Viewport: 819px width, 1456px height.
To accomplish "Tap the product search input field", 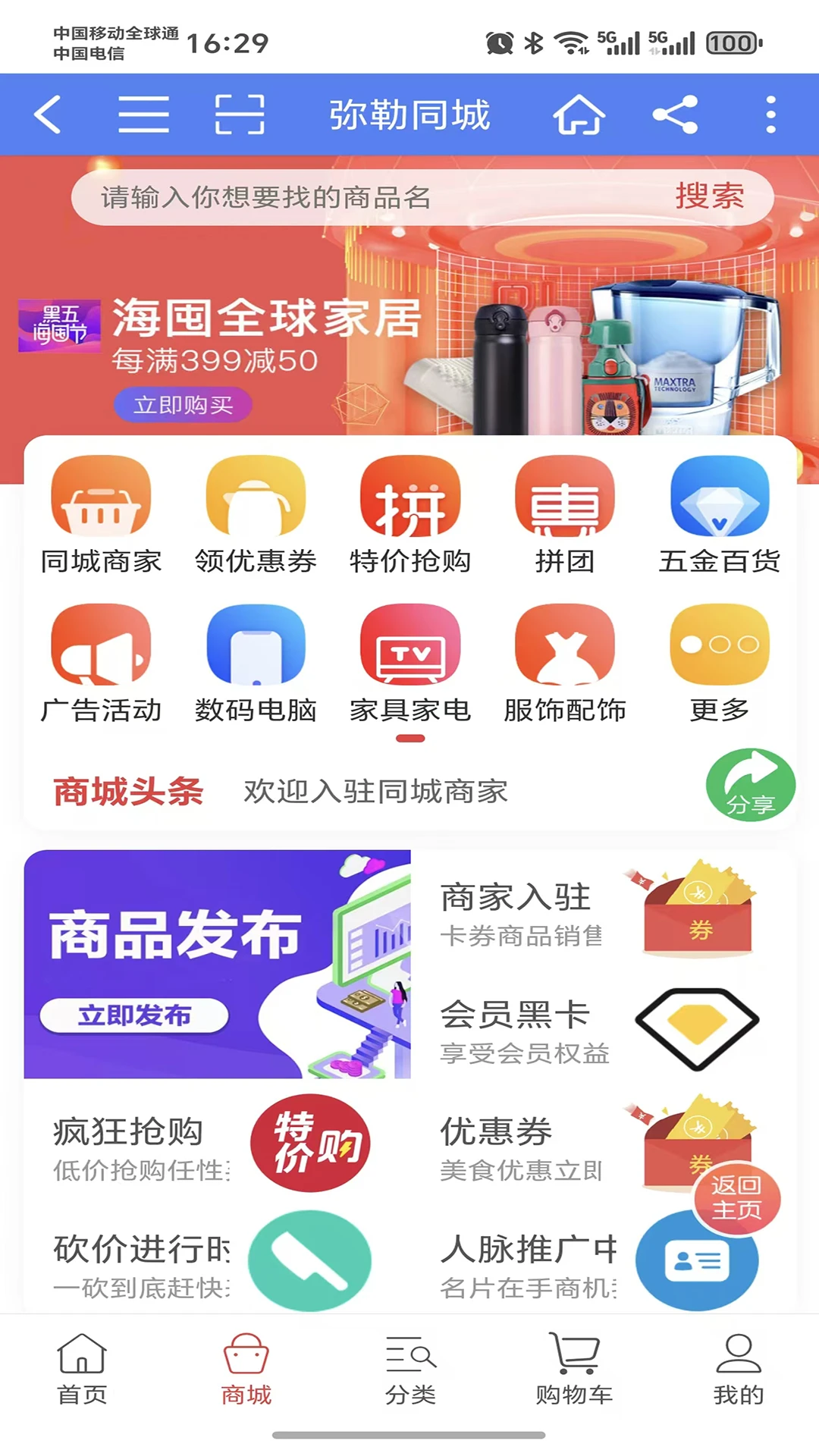I will pos(341,197).
